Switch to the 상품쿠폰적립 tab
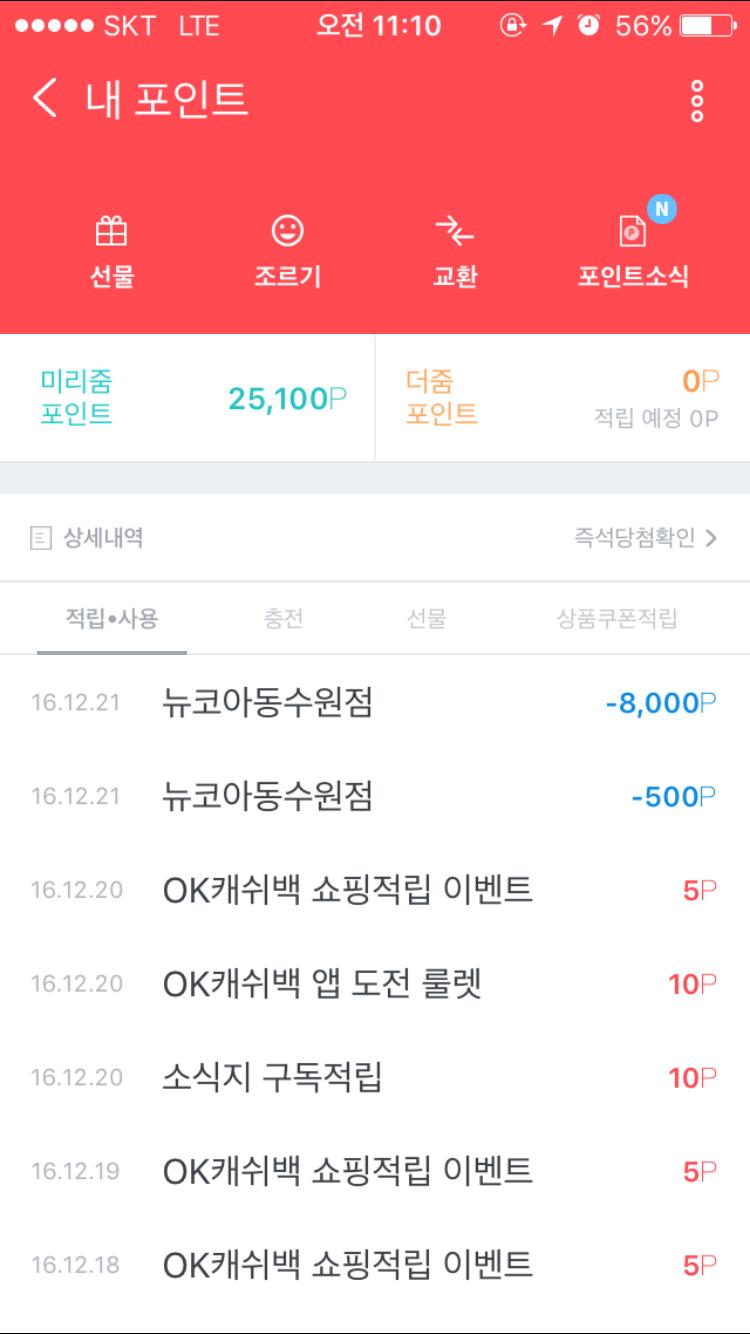 (617, 618)
